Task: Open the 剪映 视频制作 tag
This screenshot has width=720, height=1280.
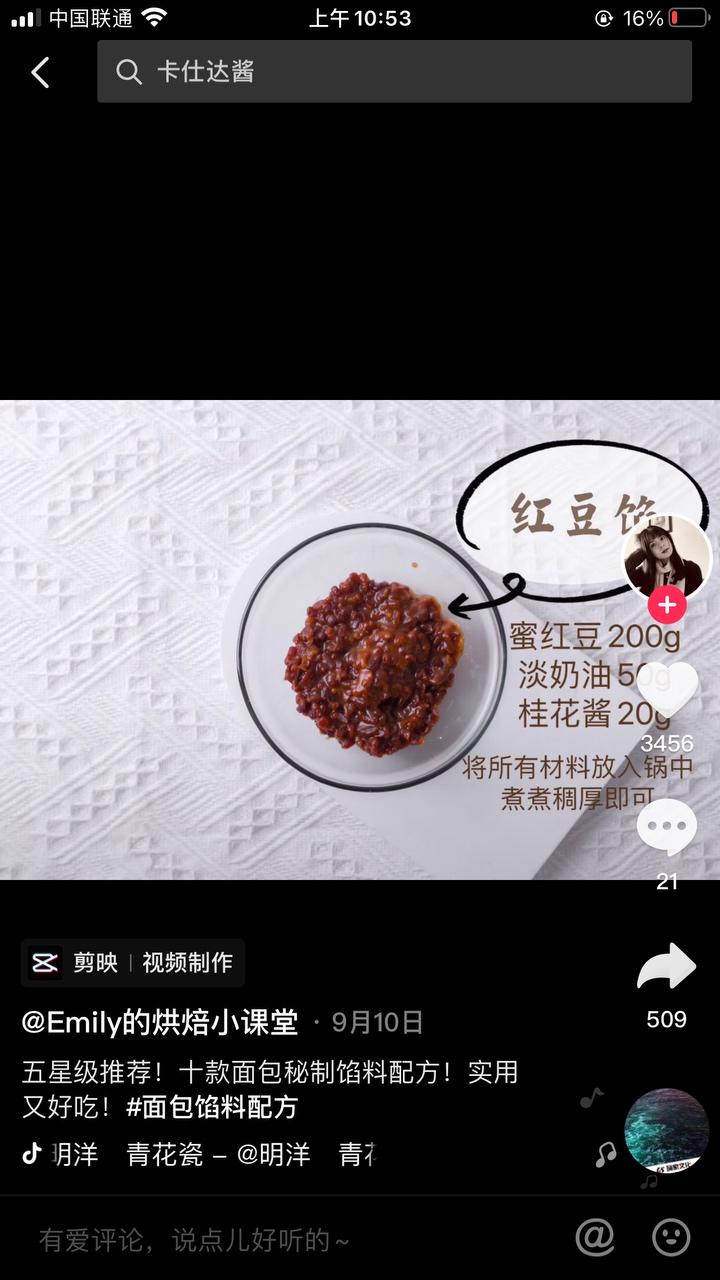Action: click(x=133, y=962)
